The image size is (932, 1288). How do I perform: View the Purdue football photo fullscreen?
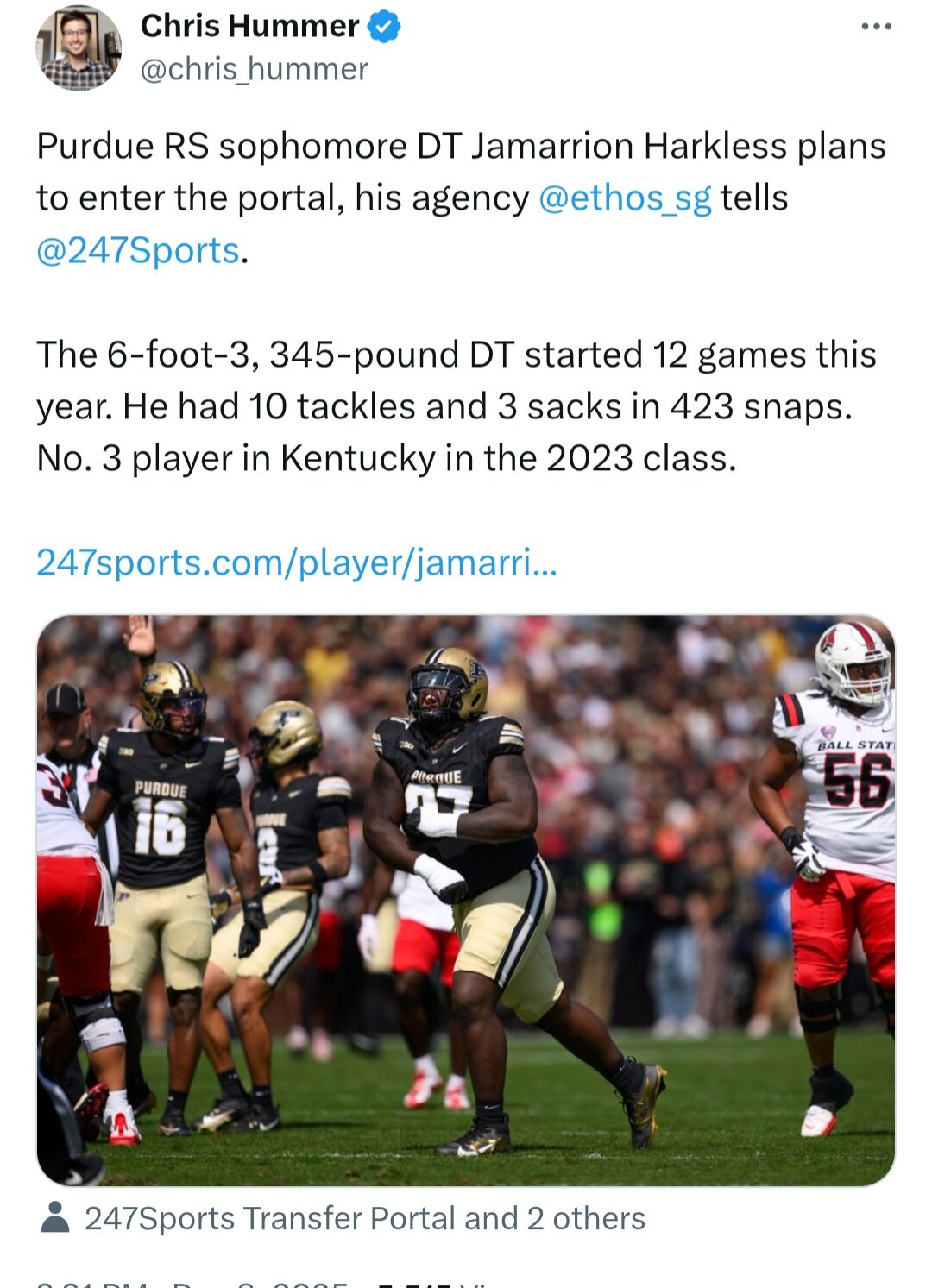coord(465,900)
